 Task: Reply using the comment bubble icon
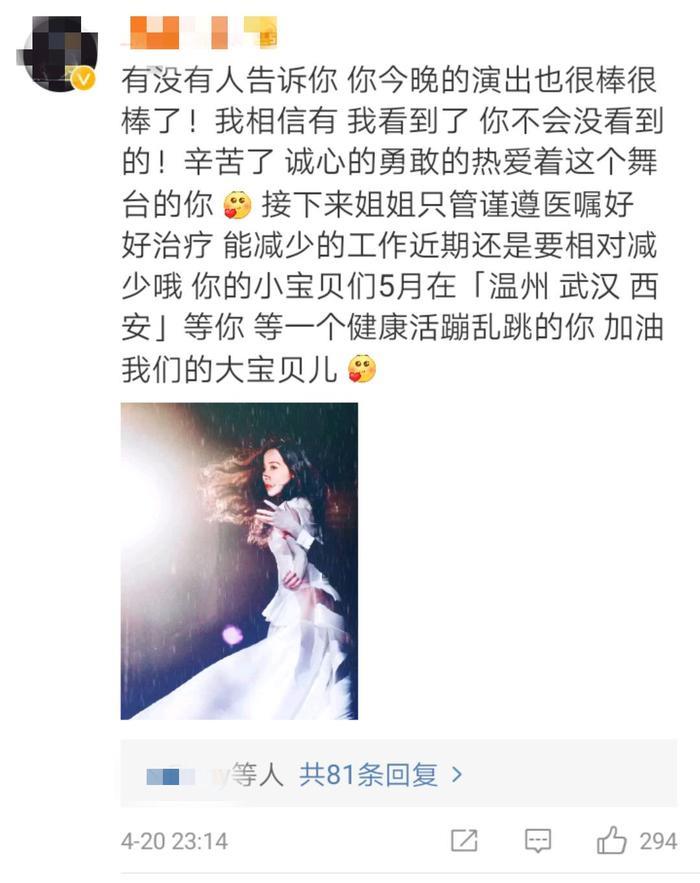[538, 842]
